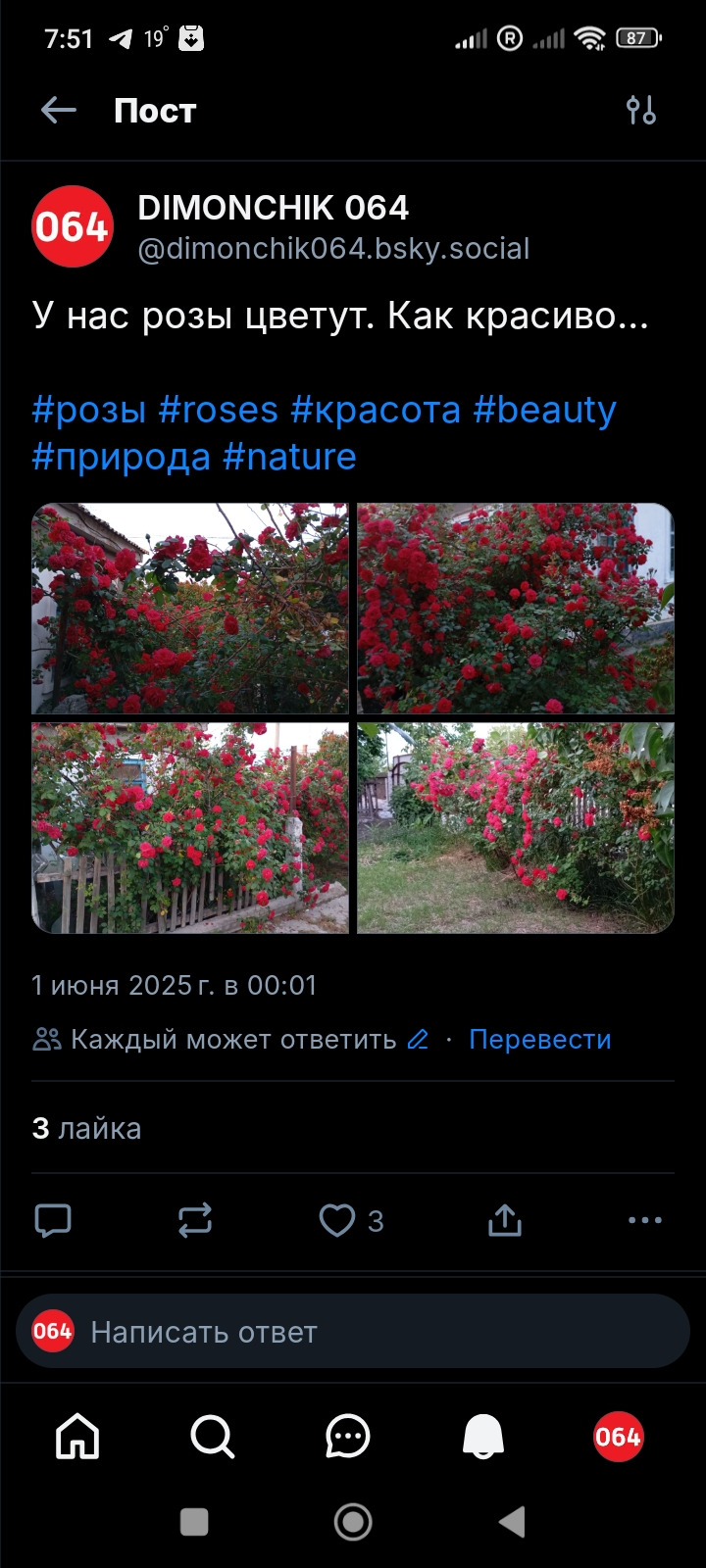Screen dimensions: 706x1568
Task: Open the #nature hashtag
Action: pyautogui.click(x=290, y=457)
